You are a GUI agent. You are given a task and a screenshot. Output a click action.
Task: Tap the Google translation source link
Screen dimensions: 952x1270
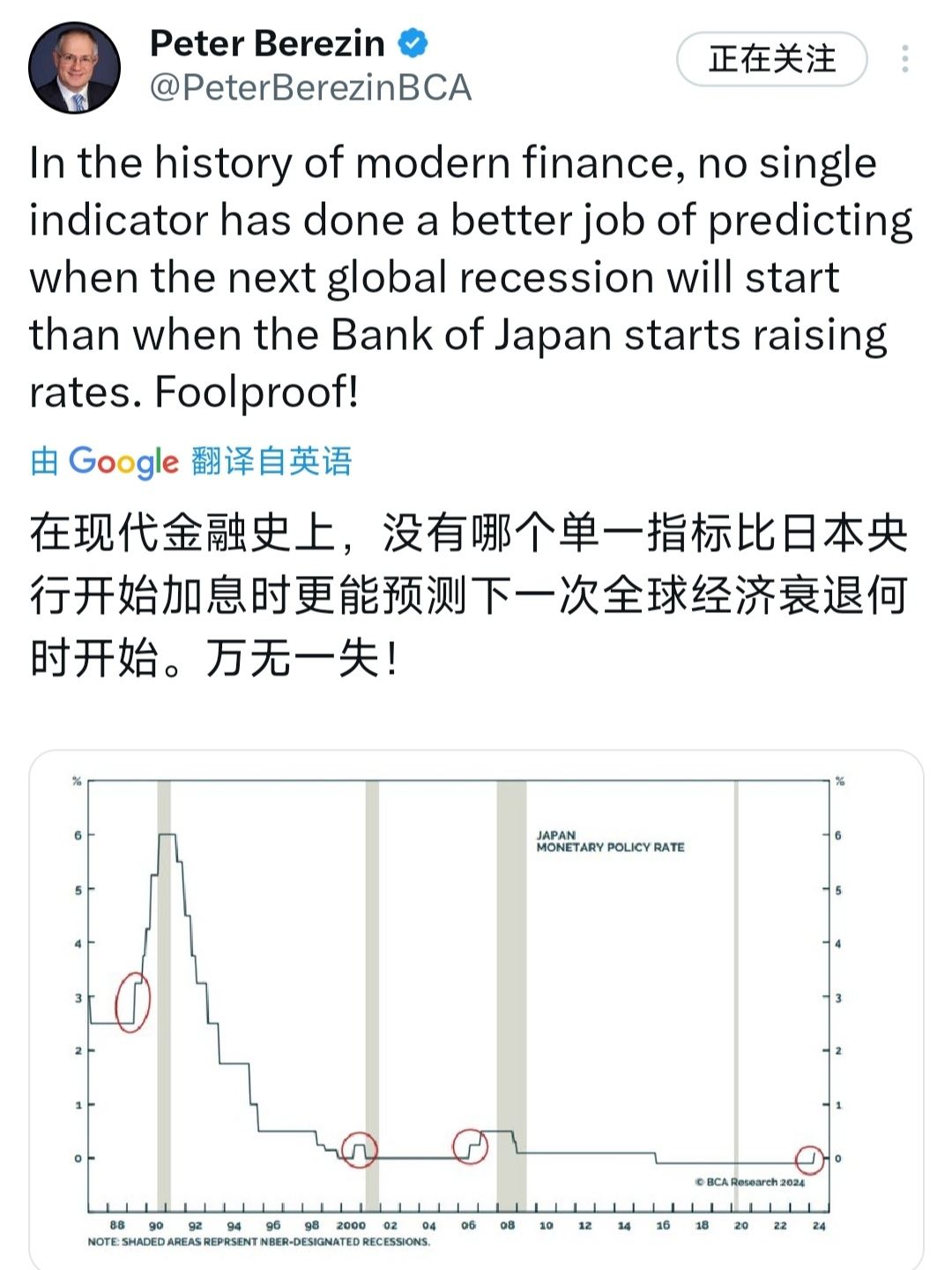(x=191, y=461)
